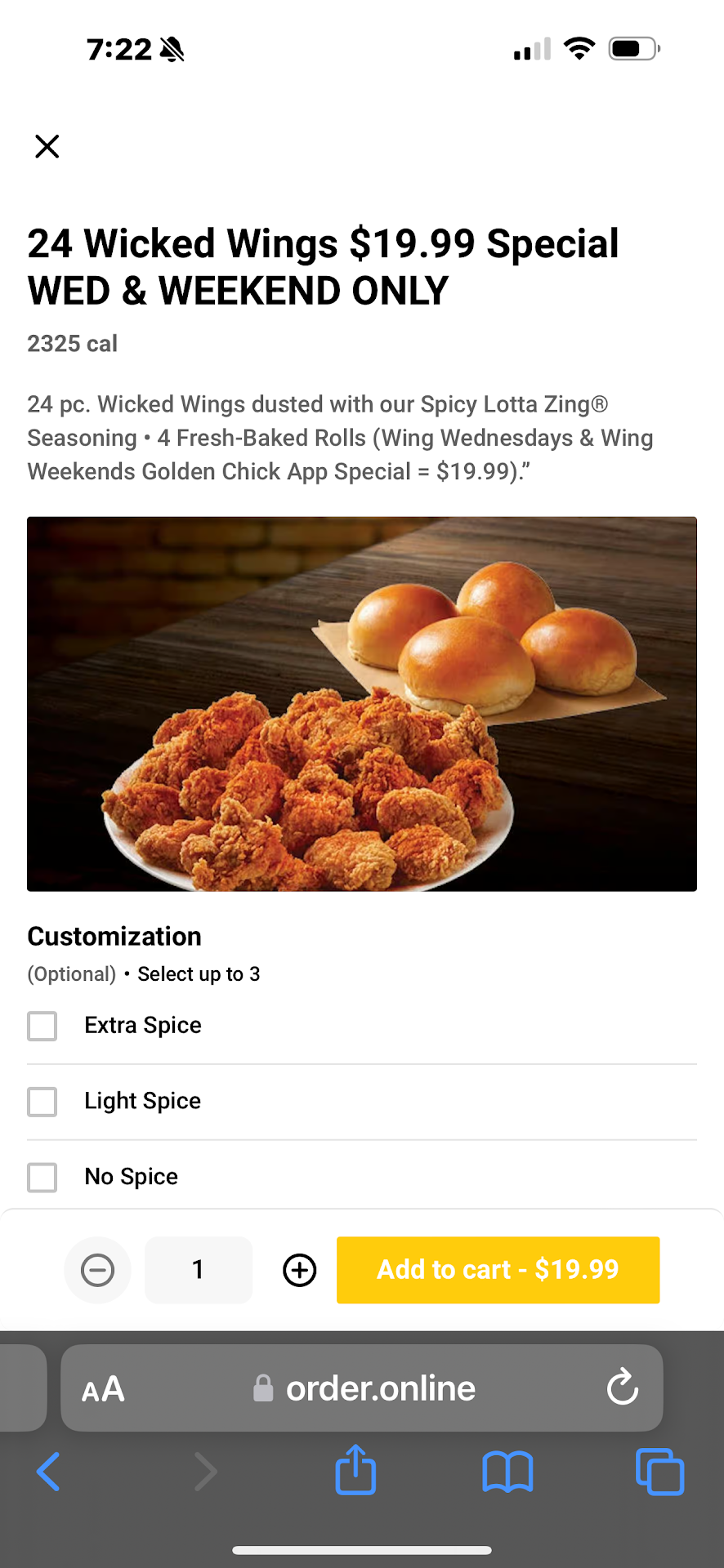Image resolution: width=724 pixels, height=1568 pixels.
Task: Select the Light Spice checkbox
Action: tap(42, 1102)
